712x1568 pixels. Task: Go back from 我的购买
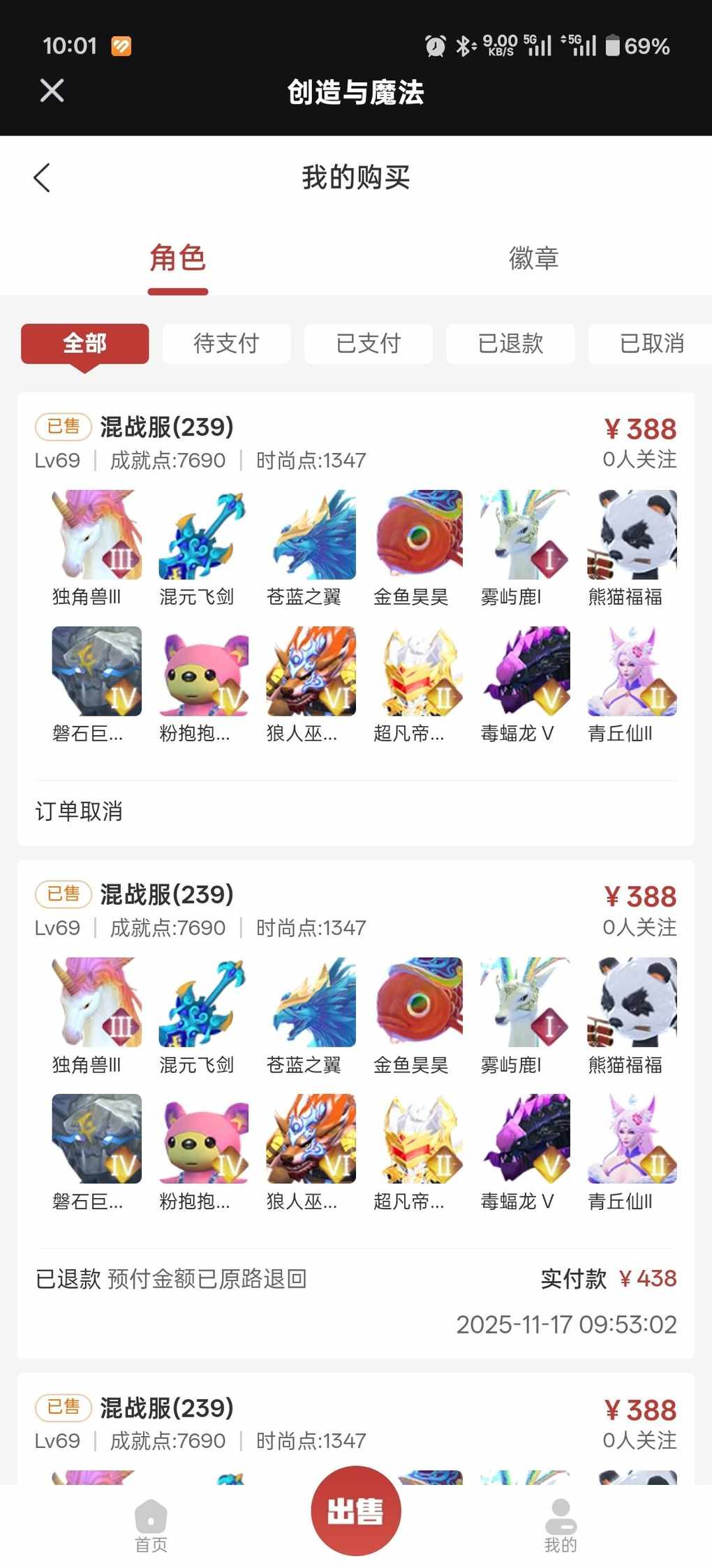[42, 177]
